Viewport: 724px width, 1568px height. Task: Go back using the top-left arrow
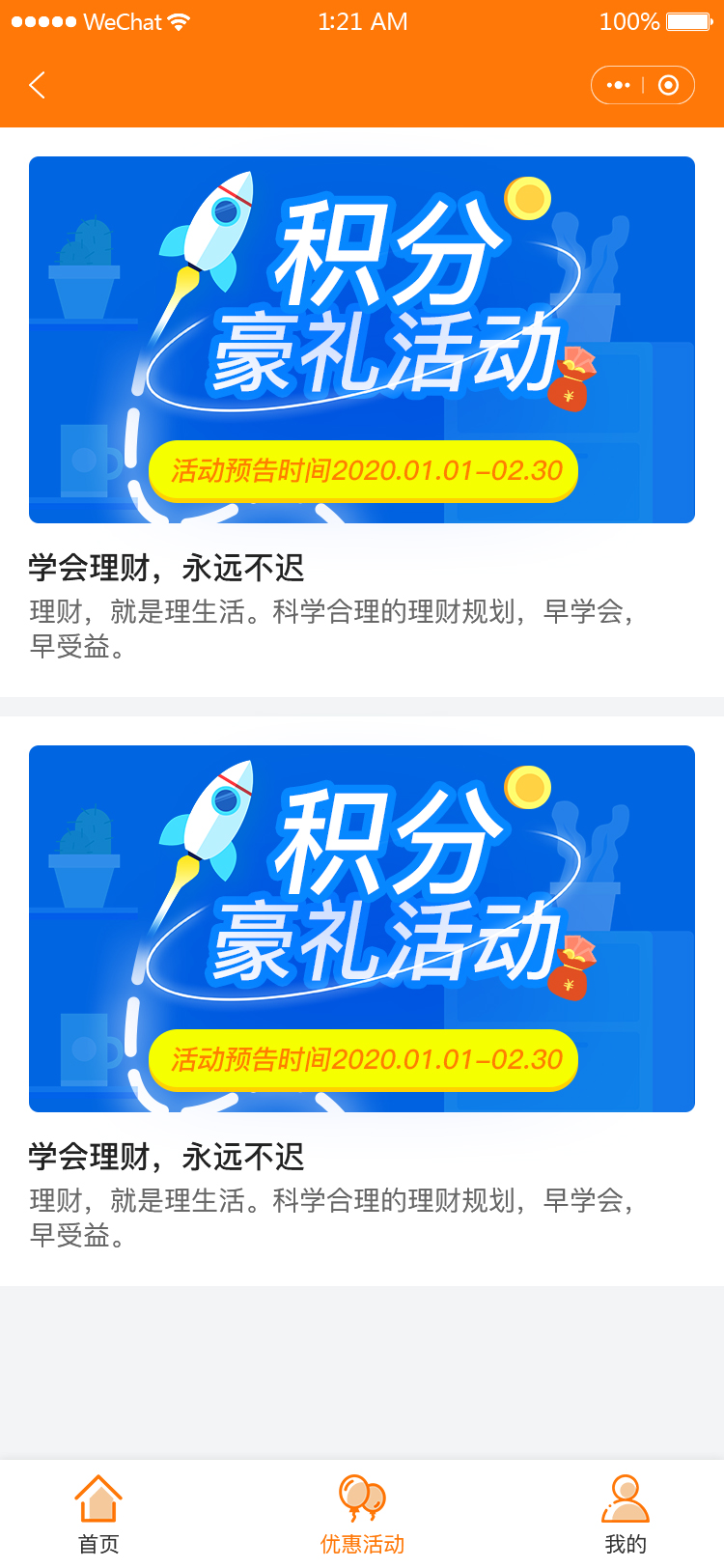click(38, 85)
